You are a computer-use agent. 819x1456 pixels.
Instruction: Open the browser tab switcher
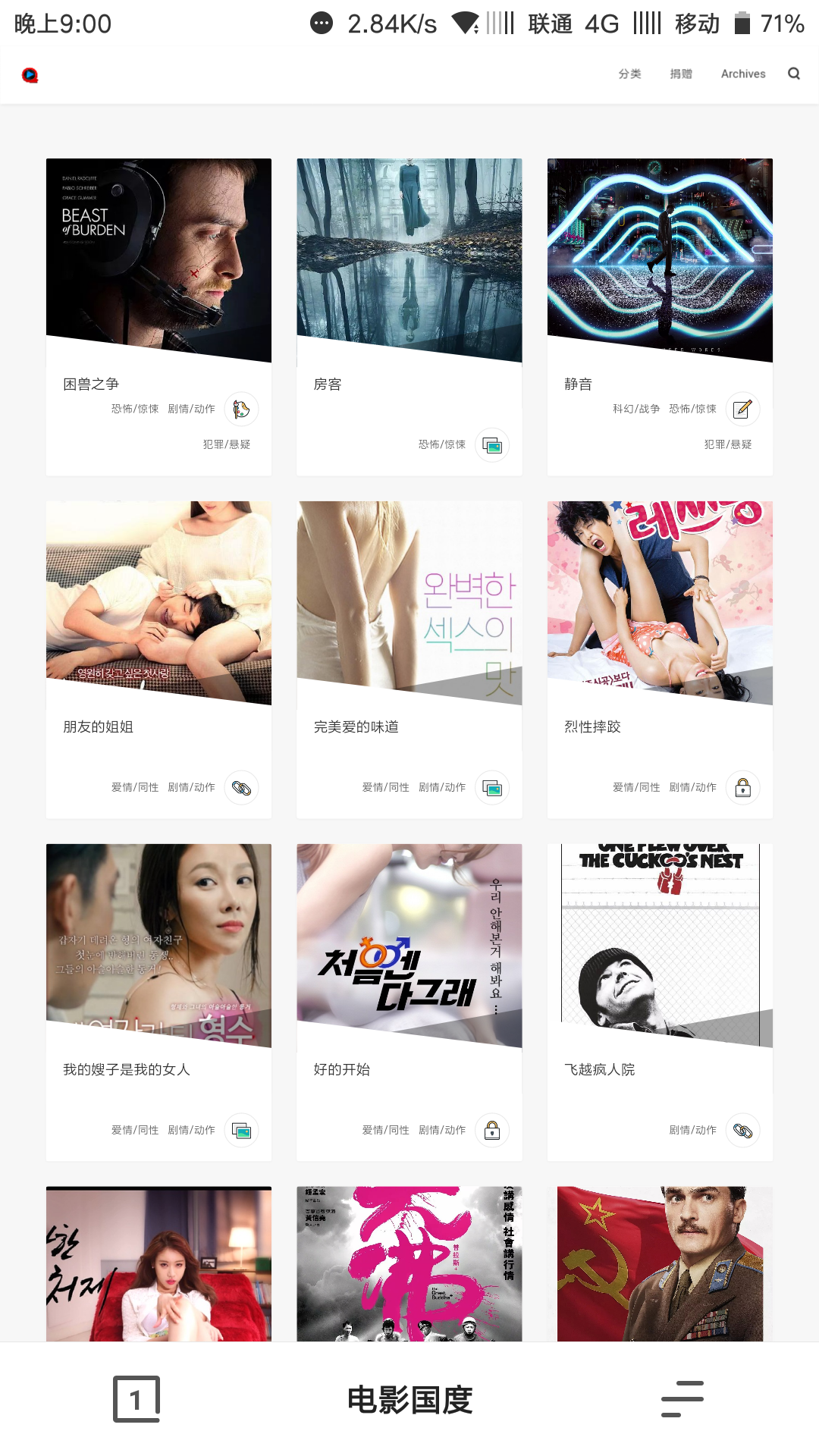click(136, 1399)
